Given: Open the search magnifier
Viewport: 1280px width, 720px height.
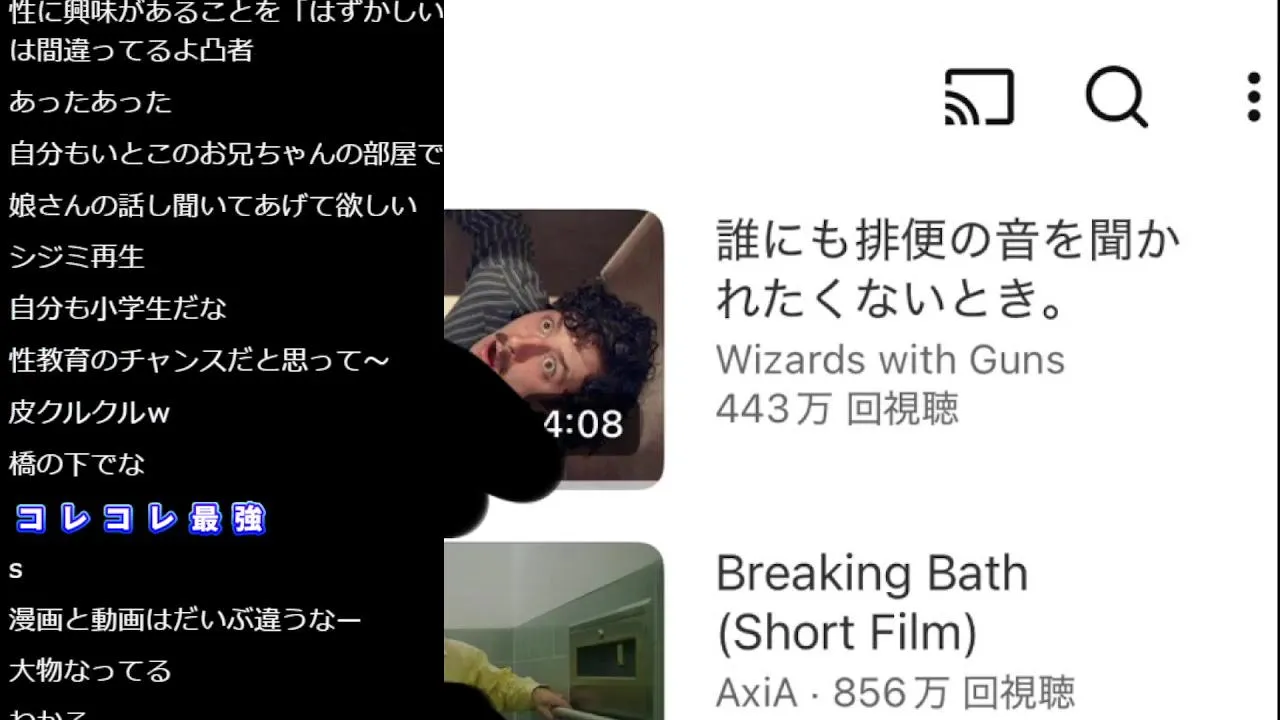Looking at the screenshot, I should [1116, 97].
